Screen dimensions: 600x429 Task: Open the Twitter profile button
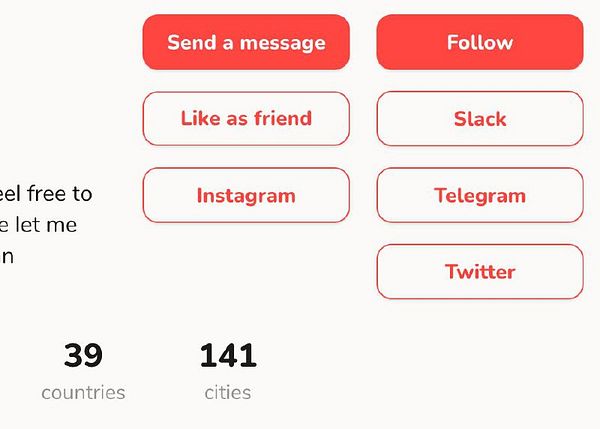tap(479, 271)
